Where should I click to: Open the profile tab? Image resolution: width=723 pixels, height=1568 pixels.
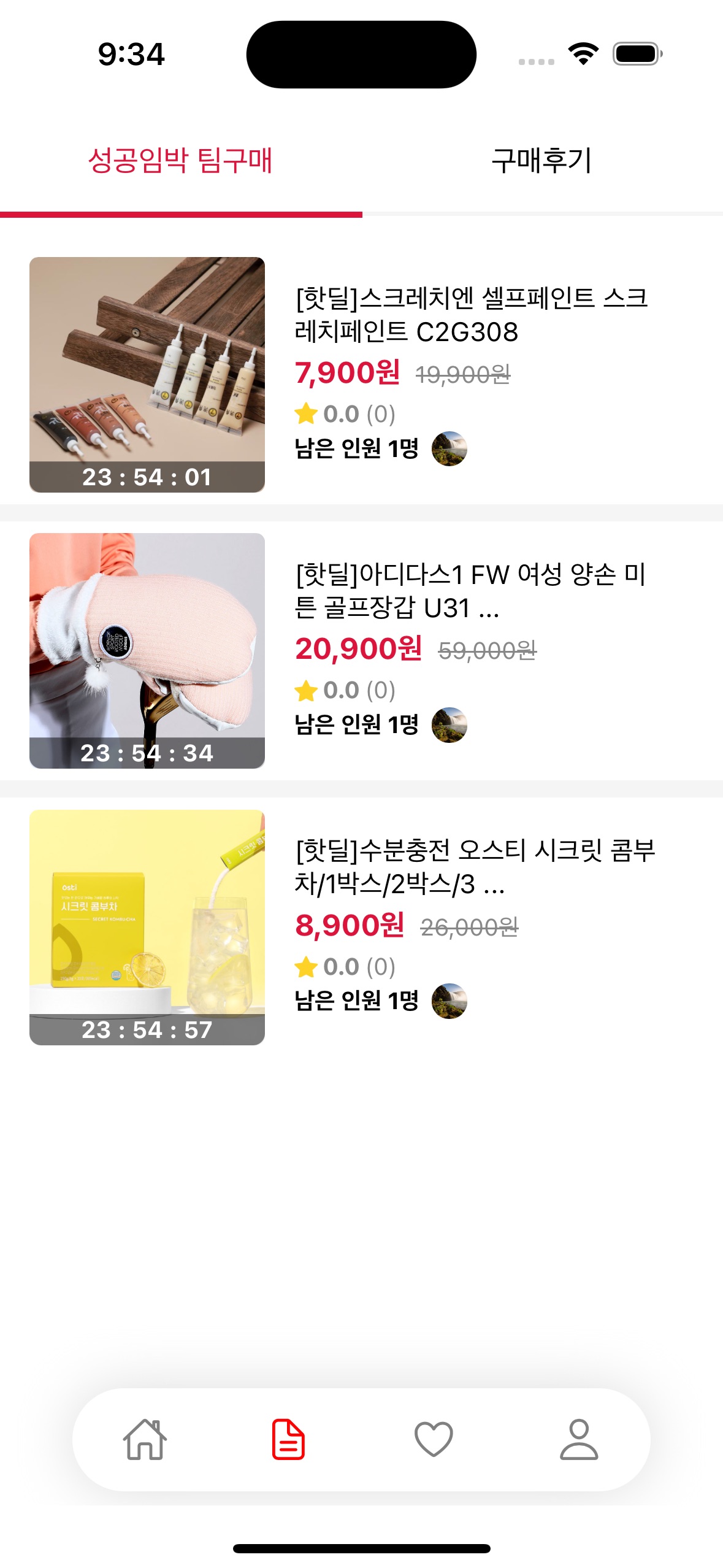(x=578, y=1439)
